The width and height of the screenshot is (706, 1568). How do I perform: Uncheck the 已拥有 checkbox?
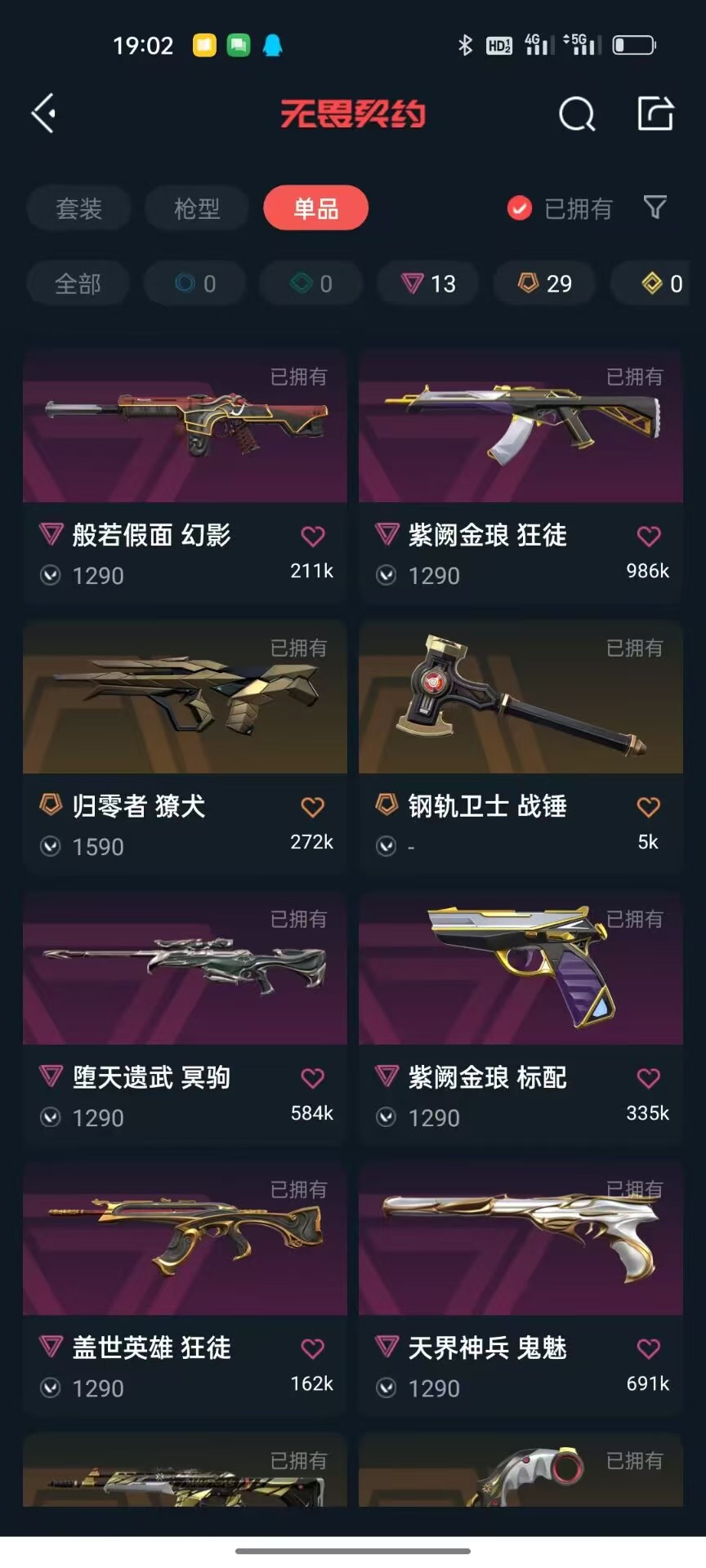click(x=520, y=209)
